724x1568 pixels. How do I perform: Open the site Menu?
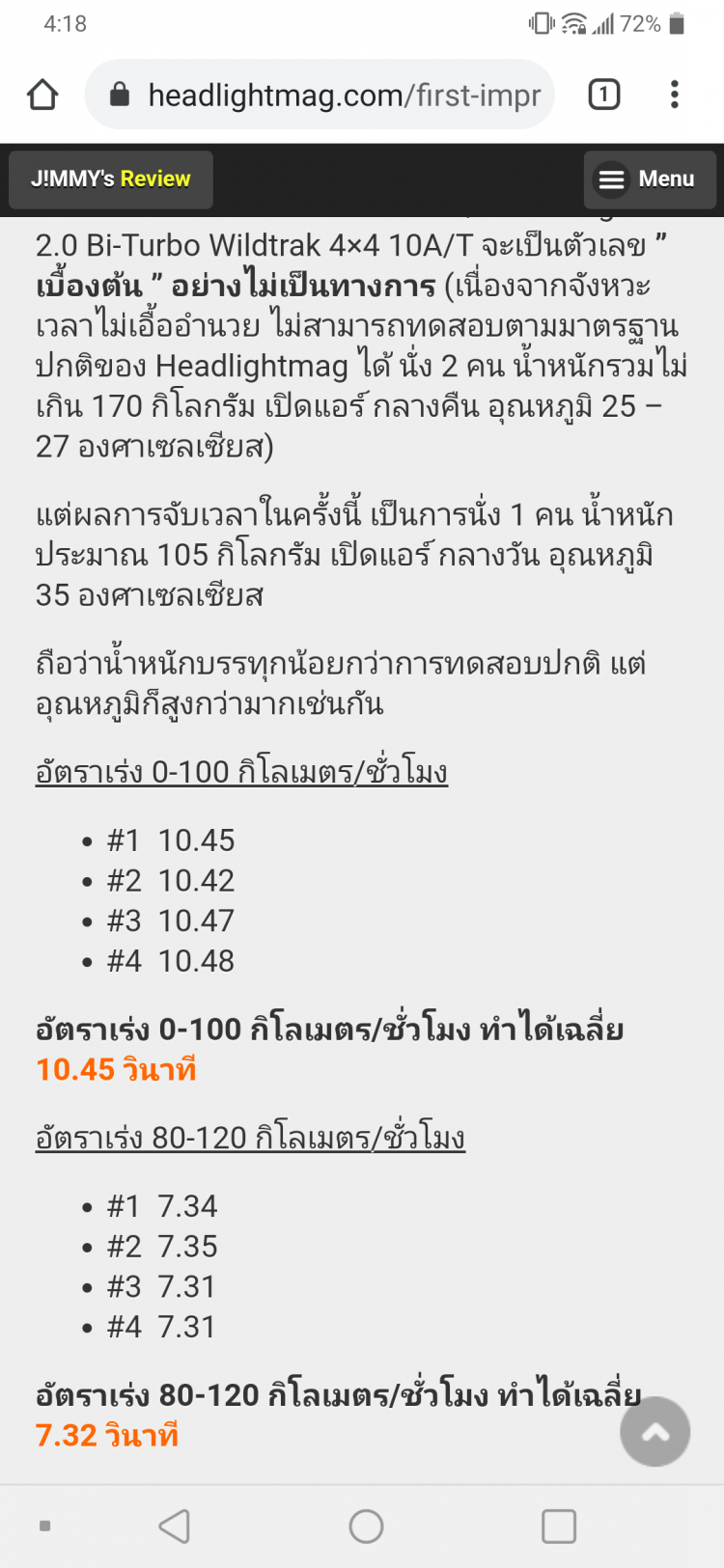point(649,179)
